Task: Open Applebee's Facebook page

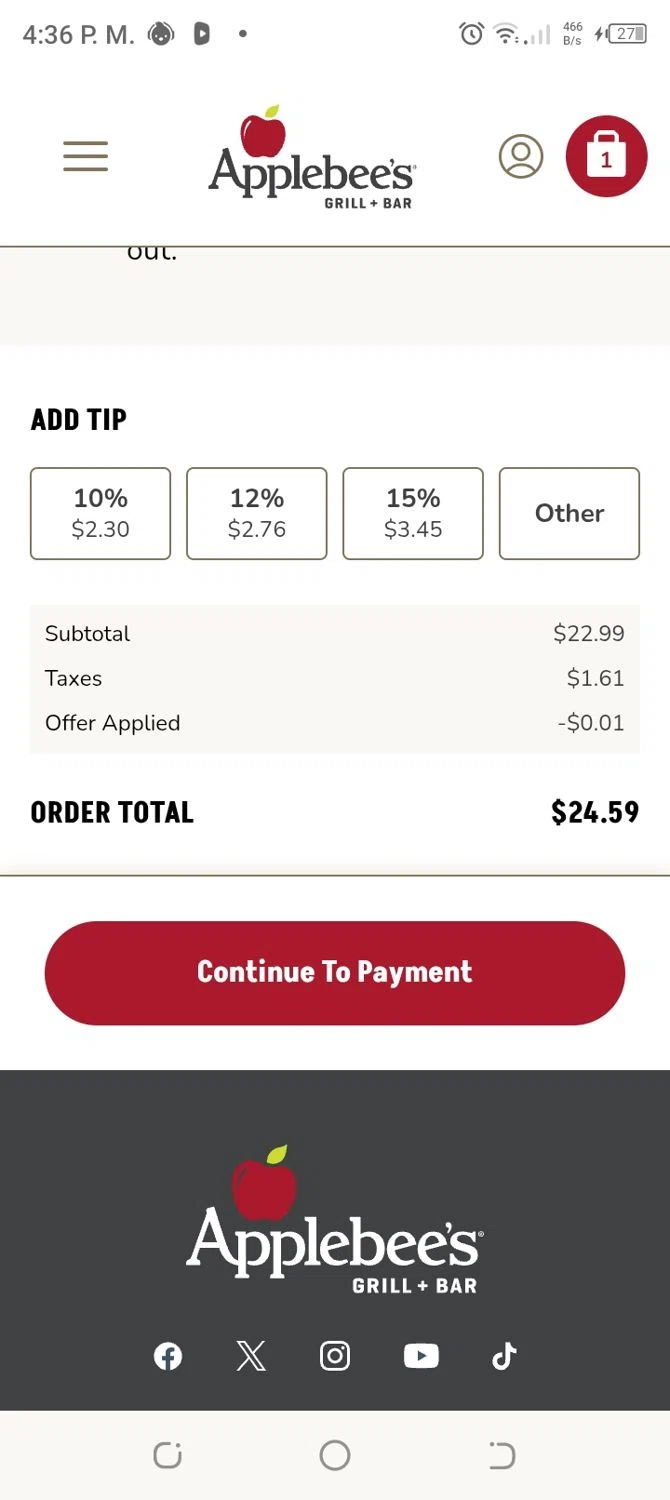Action: tap(168, 1356)
